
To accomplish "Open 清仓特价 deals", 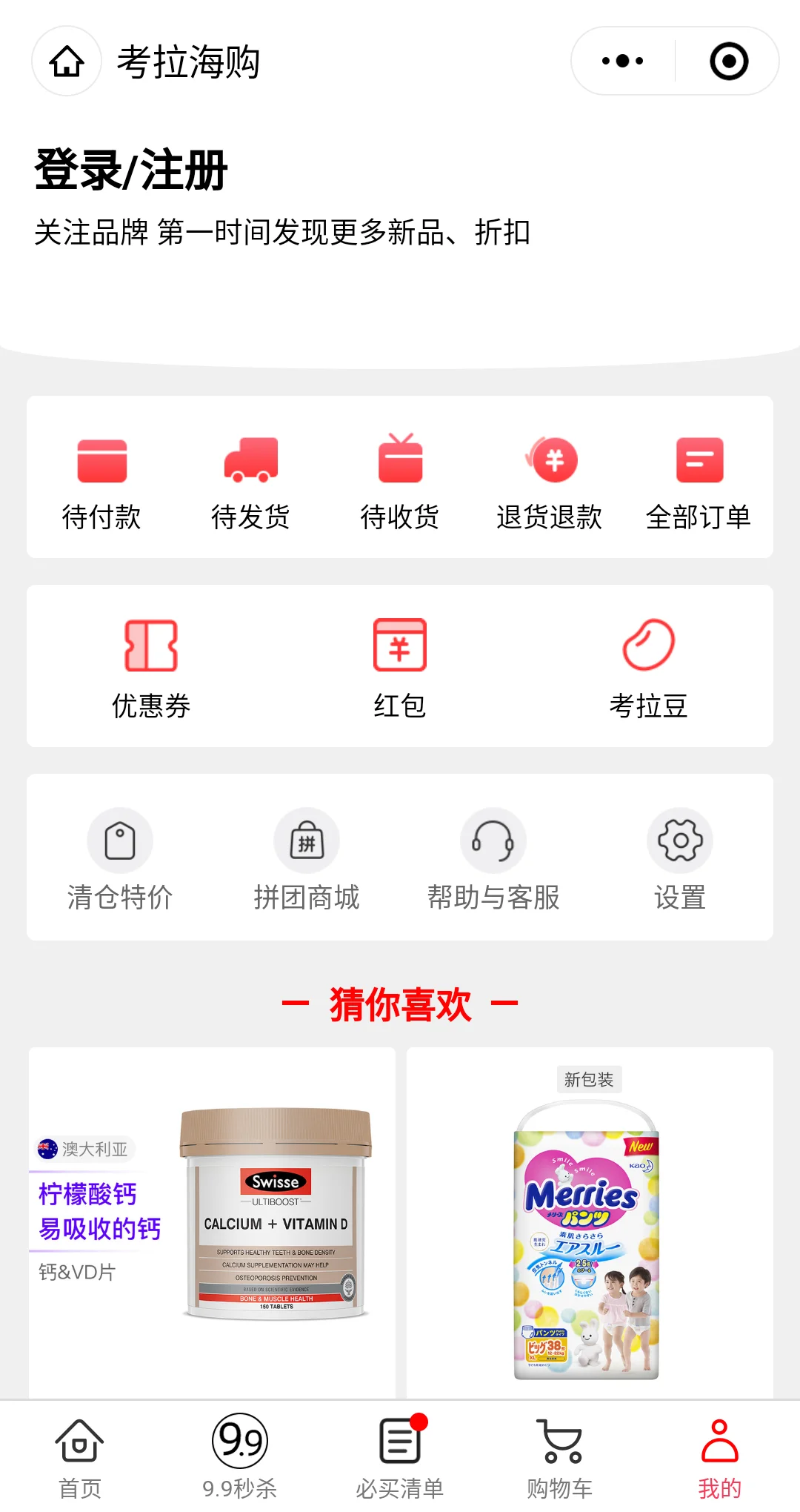I will 120,860.
